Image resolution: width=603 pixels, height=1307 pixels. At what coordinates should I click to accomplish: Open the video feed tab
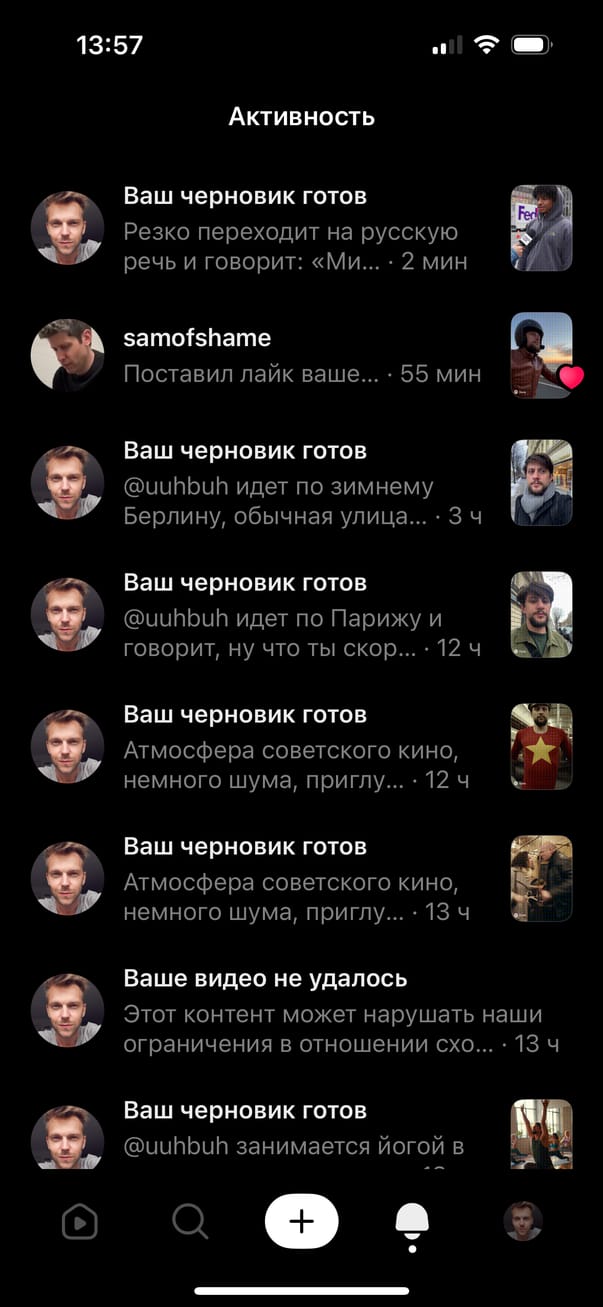click(80, 1221)
